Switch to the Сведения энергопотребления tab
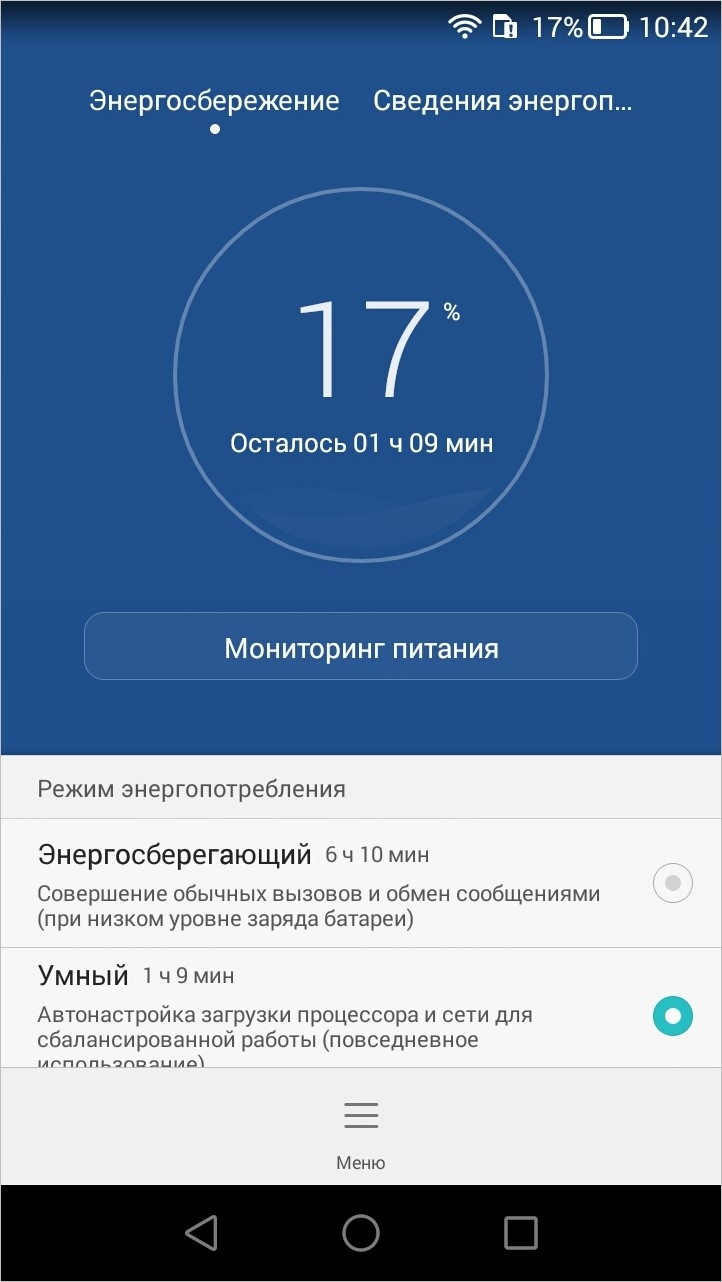The height and width of the screenshot is (1282, 722). tap(503, 102)
